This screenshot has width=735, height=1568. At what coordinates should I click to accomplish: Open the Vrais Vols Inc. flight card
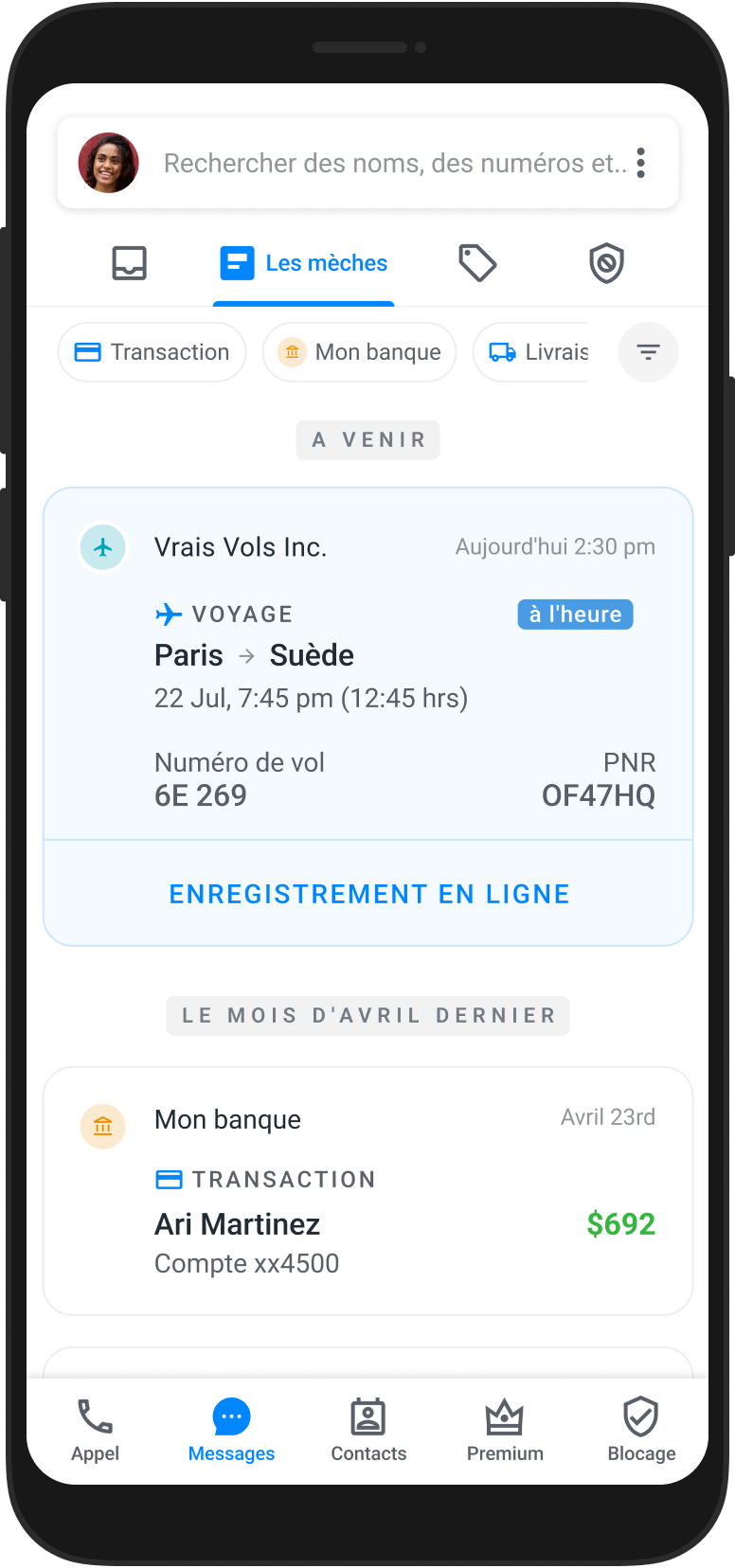(x=367, y=663)
